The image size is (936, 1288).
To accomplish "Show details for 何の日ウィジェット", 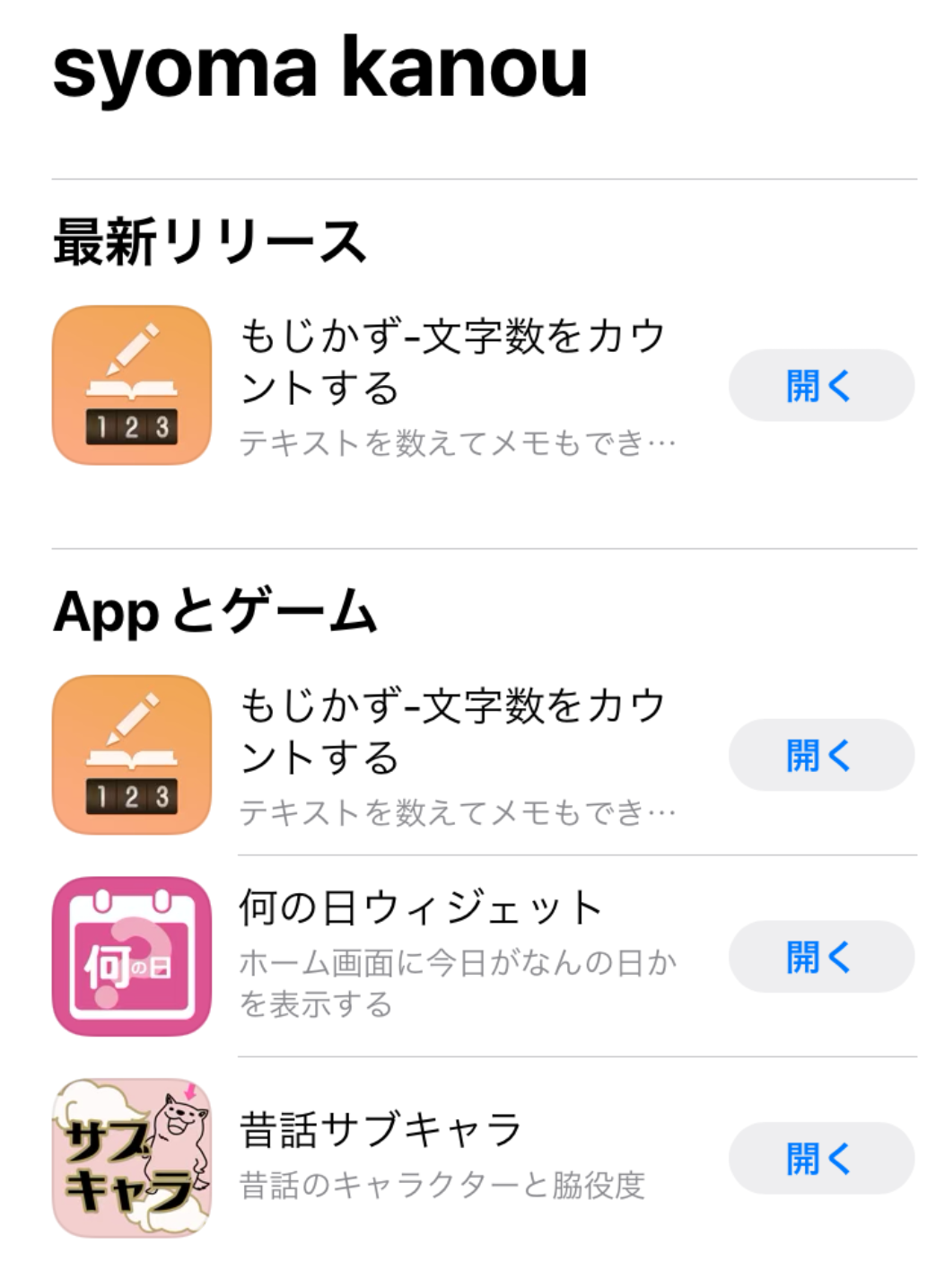I will click(x=422, y=908).
